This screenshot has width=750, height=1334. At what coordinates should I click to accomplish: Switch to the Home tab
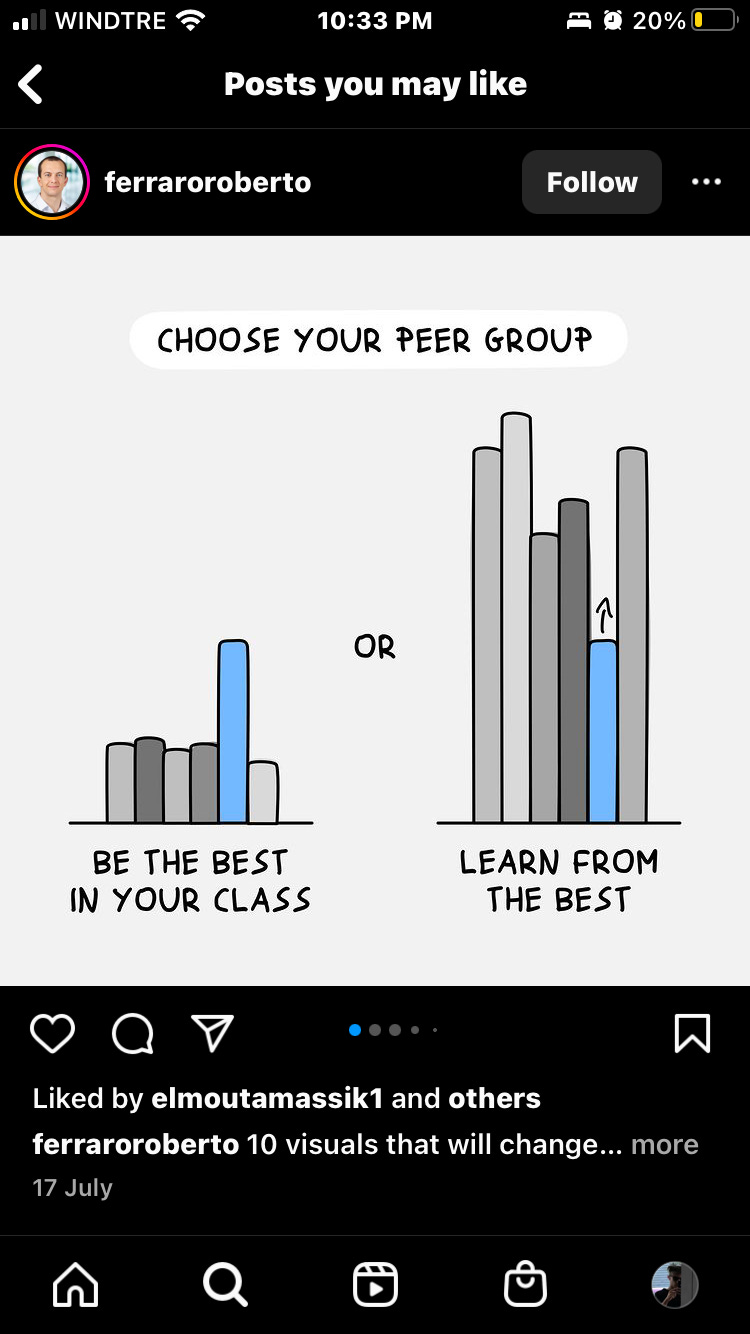(76, 1284)
